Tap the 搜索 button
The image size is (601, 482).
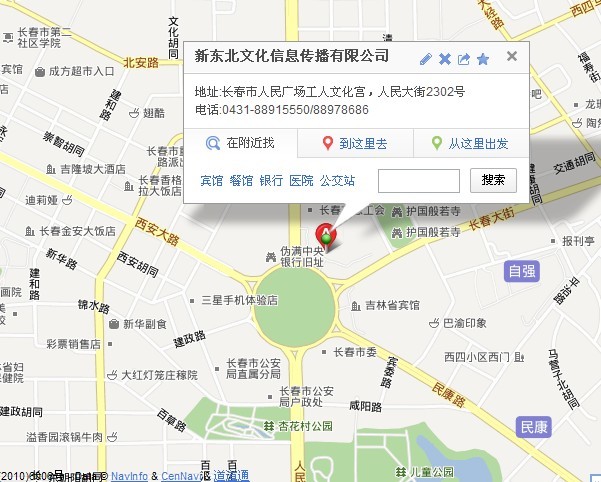pos(493,180)
